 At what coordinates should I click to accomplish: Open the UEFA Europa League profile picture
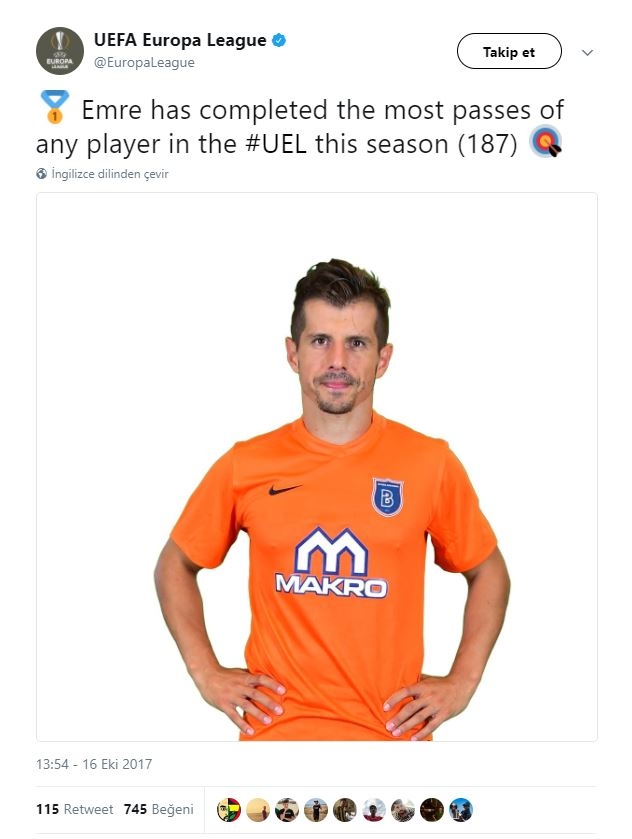(x=60, y=51)
